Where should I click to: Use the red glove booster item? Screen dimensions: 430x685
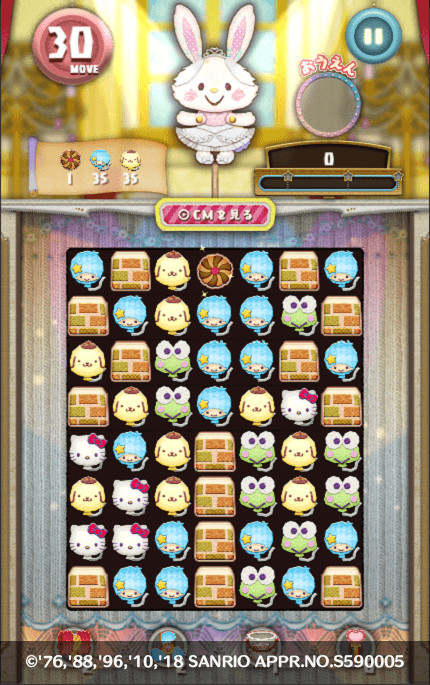75,642
